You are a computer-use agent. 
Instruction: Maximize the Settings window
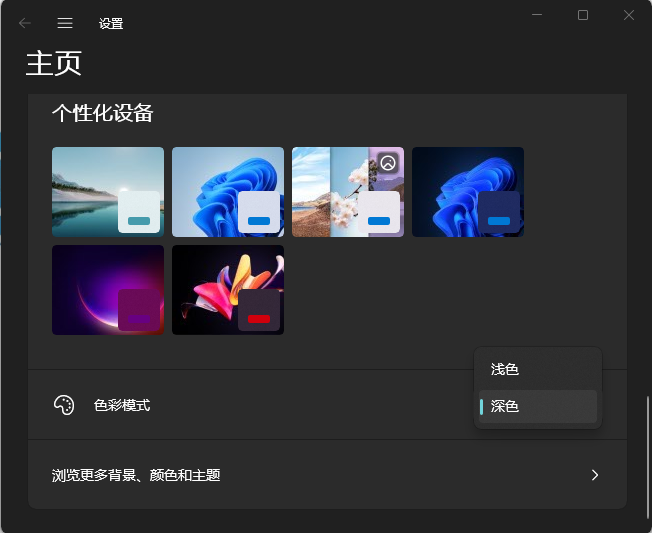tap(583, 15)
